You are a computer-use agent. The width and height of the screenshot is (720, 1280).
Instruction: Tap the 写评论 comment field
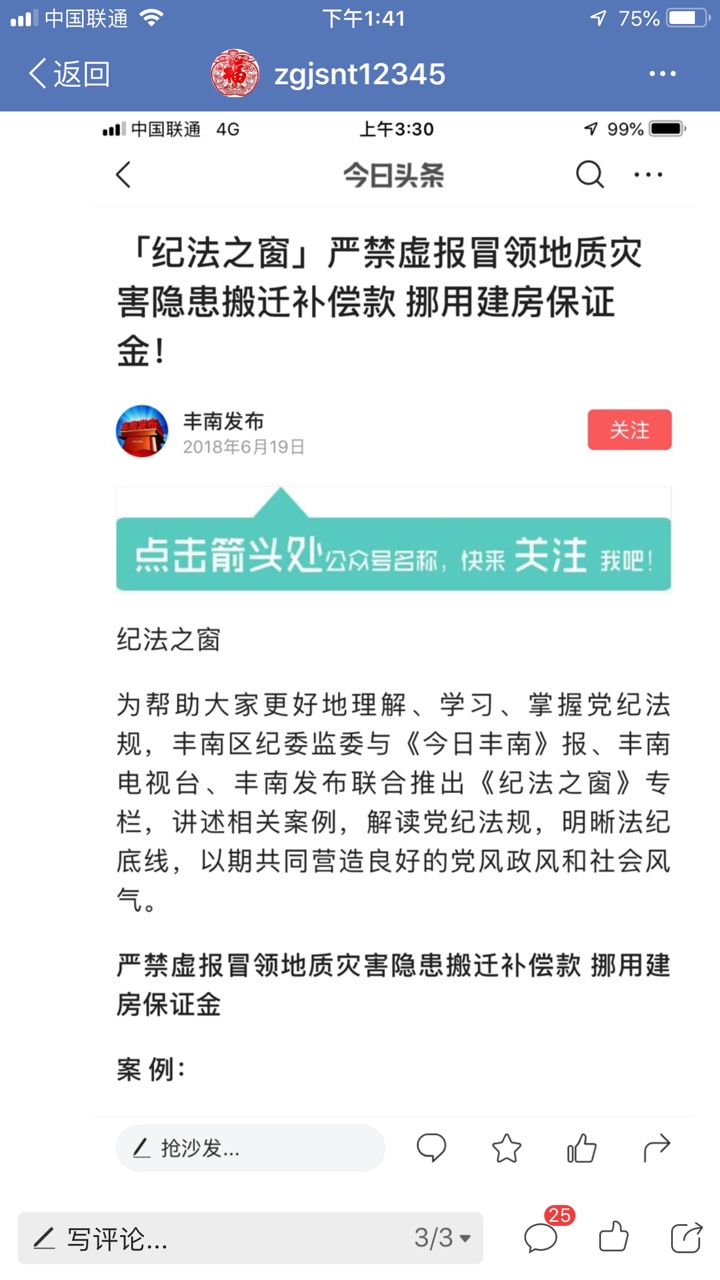point(200,1239)
